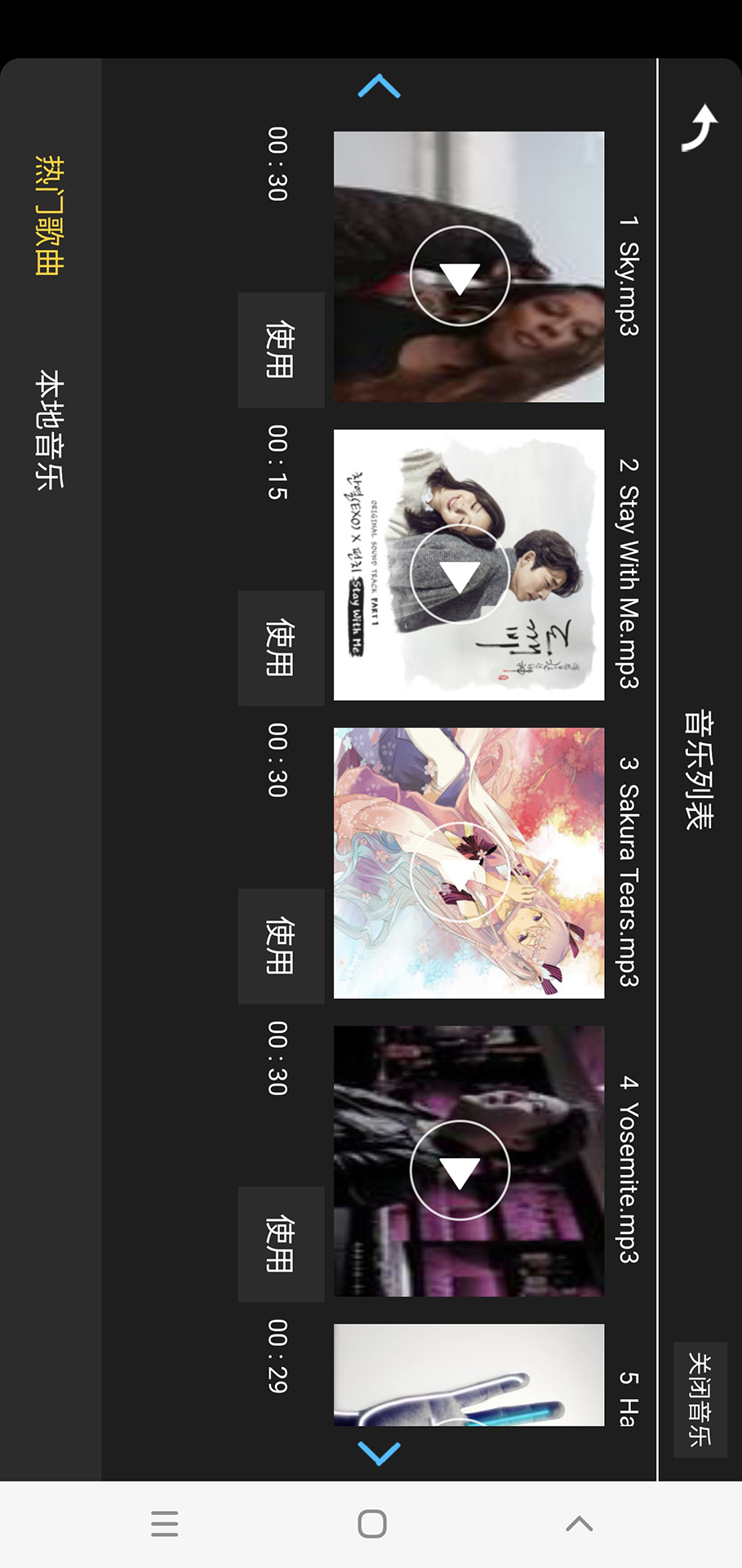Play the preview of Stay With Me.mp3
The width and height of the screenshot is (742, 1568).
[461, 572]
